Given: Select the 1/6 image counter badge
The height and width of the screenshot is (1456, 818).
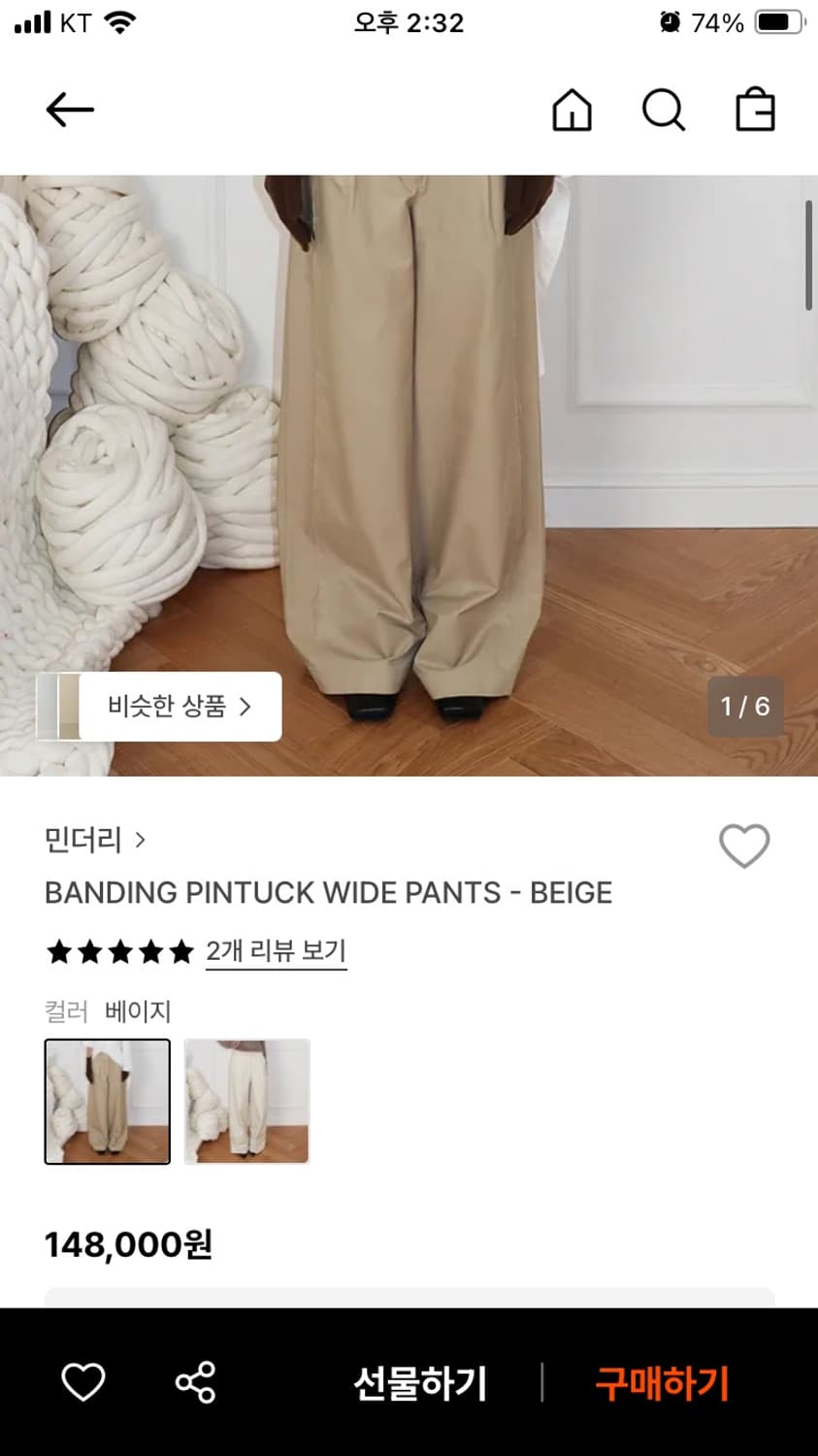Looking at the screenshot, I should point(745,707).
